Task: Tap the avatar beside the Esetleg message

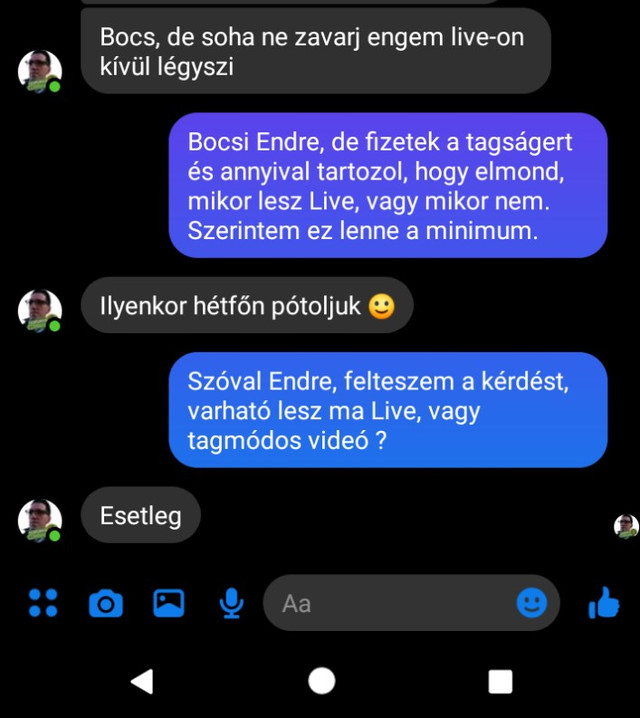Action: pos(41,520)
